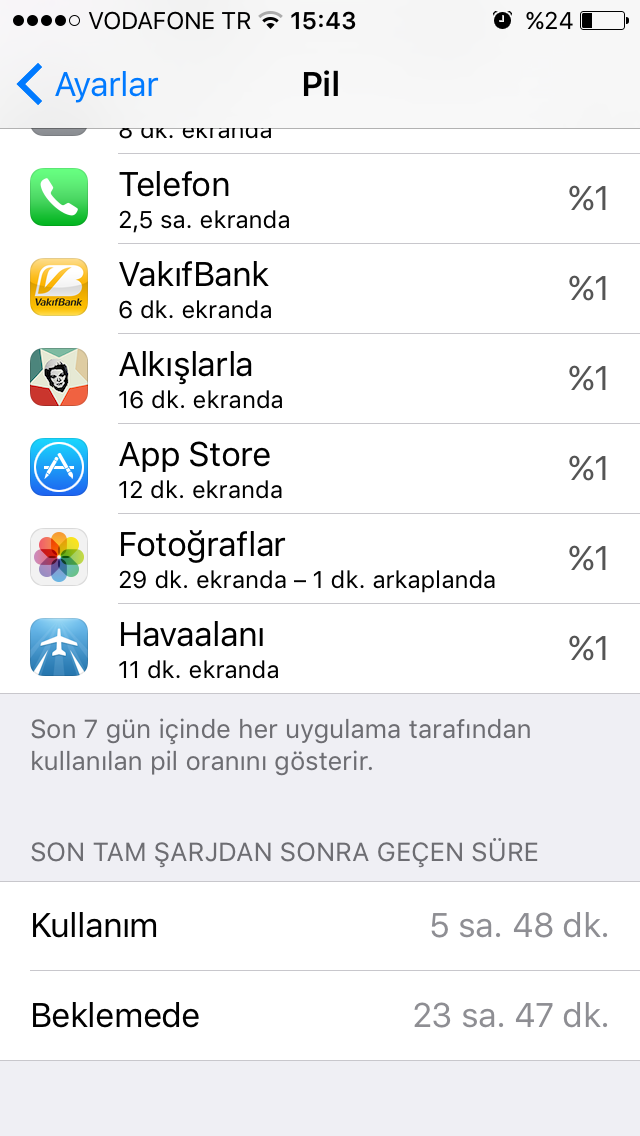Select the App Store usage row
Viewport: 640px width, 1136px height.
pos(320,468)
